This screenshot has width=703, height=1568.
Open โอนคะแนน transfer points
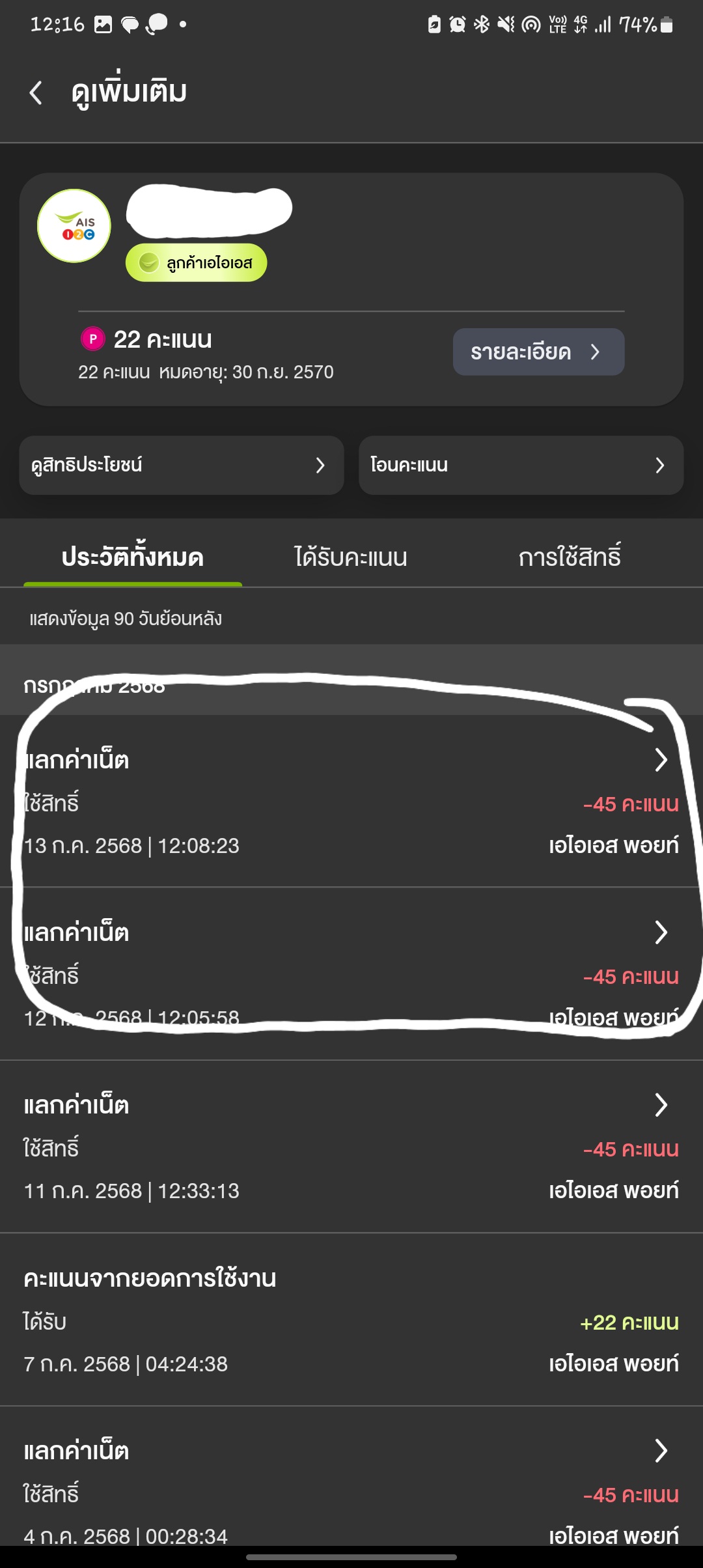click(521, 465)
